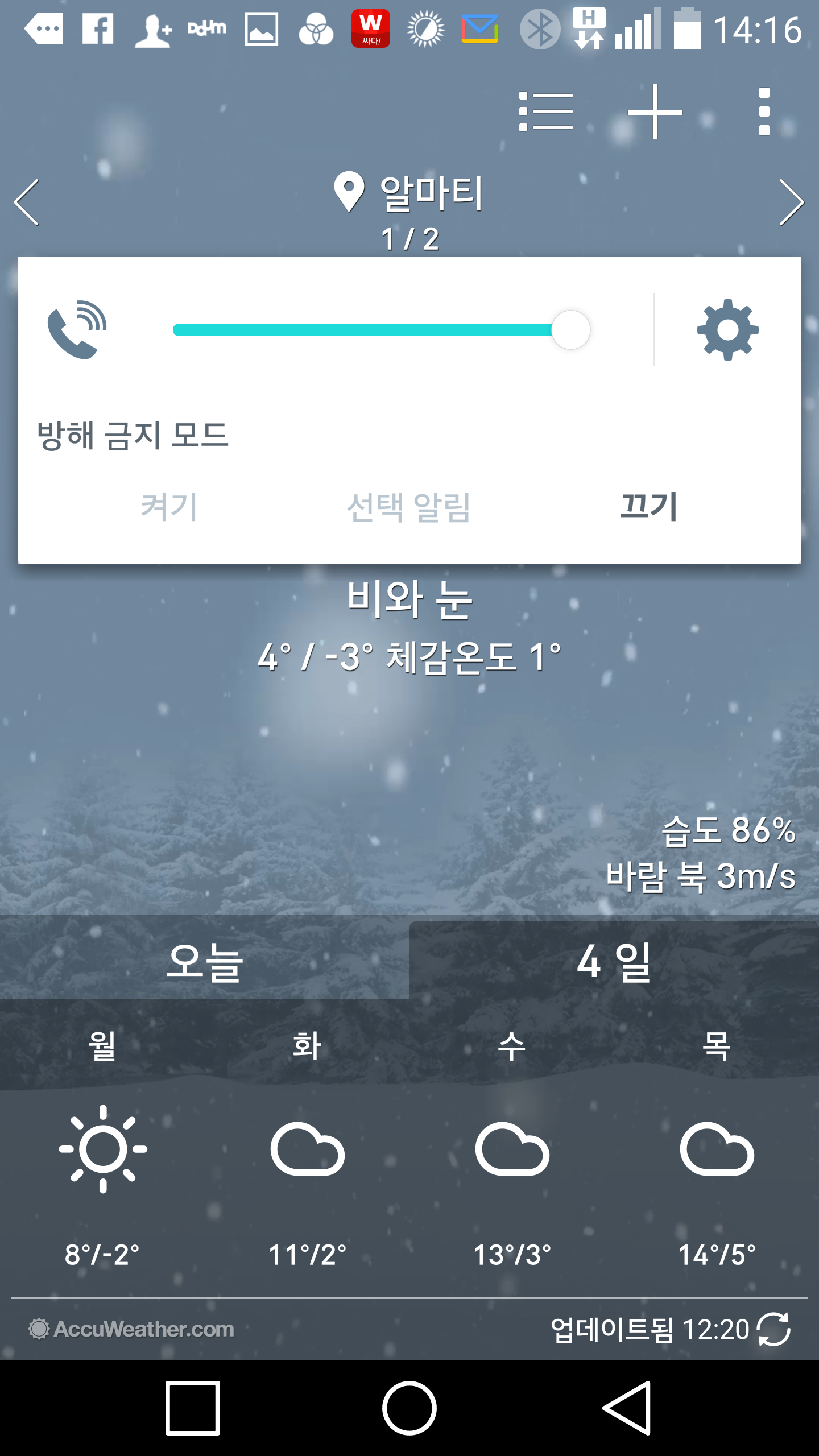The width and height of the screenshot is (819, 1456).
Task: Select 선택 알림 mode
Action: click(x=409, y=506)
